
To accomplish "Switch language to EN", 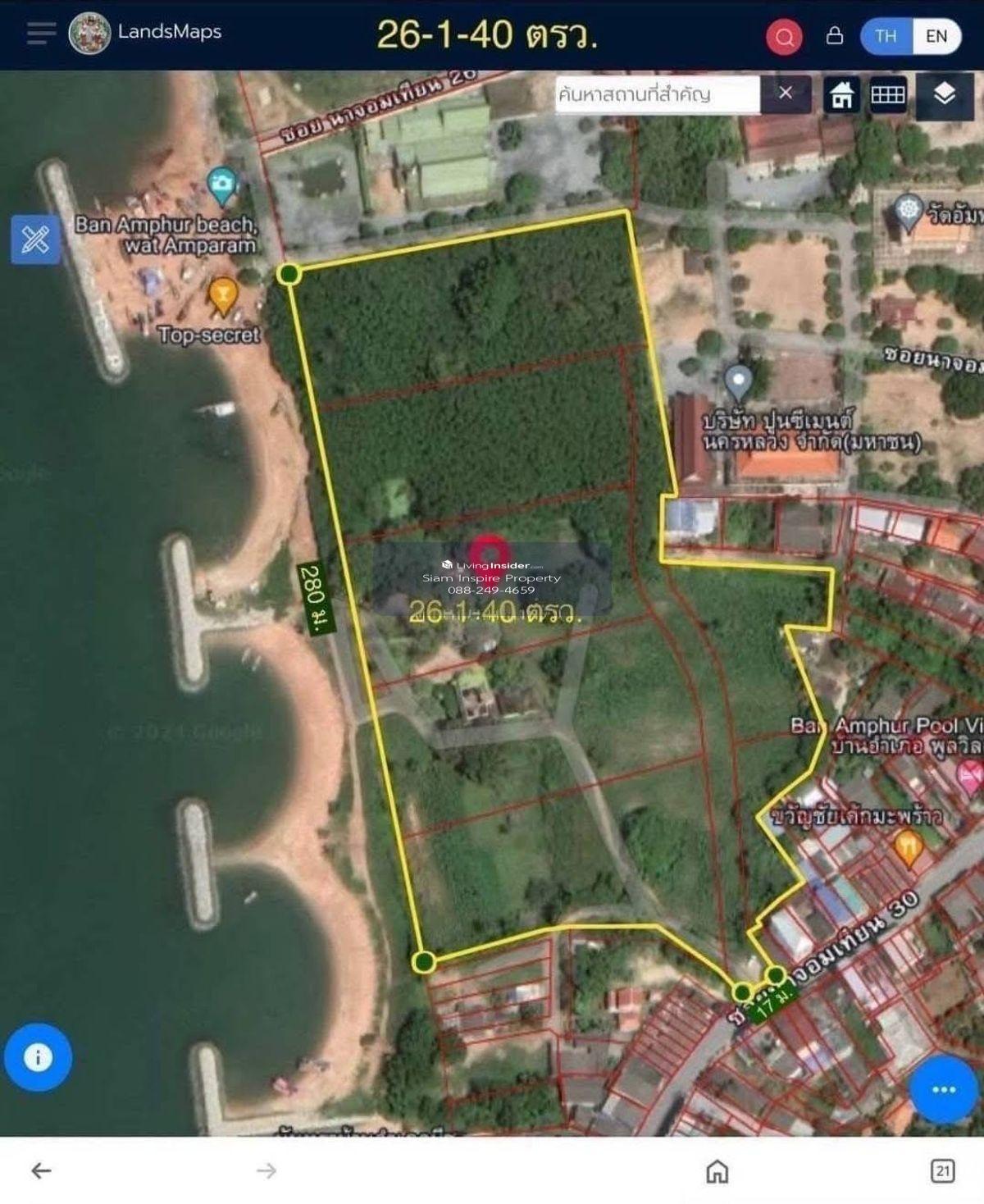I will point(936,36).
